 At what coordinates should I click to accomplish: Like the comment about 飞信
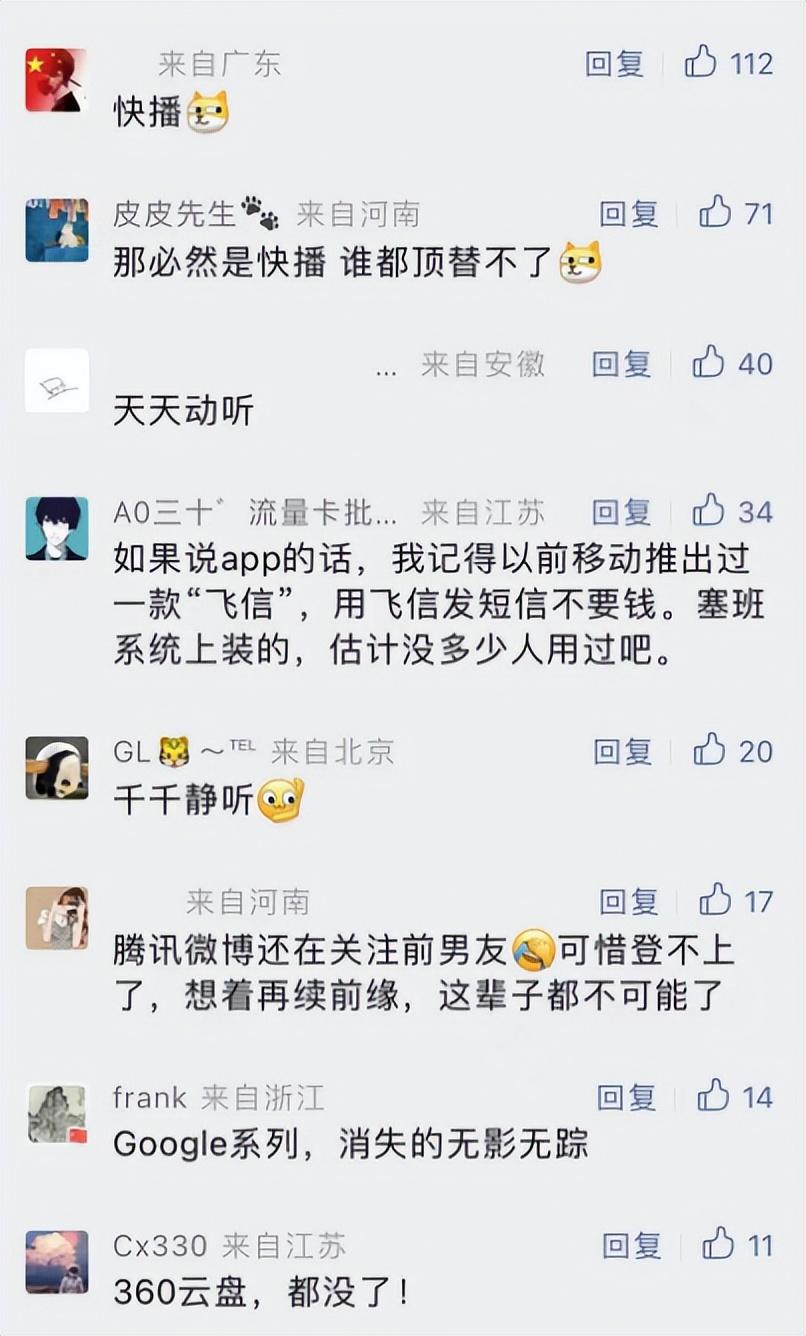coord(708,511)
